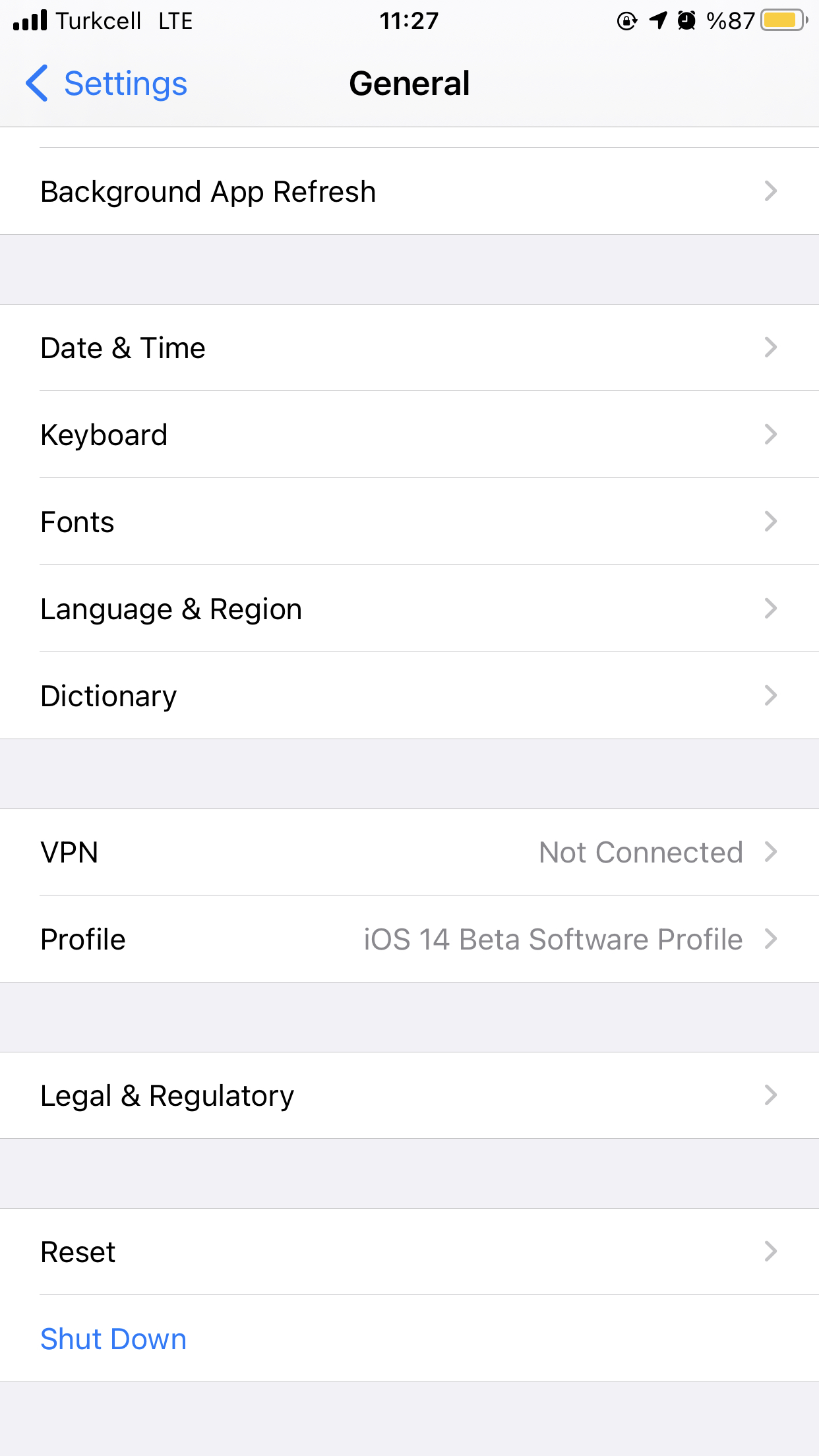
Task: Open Dictionary settings
Action: pos(409,696)
